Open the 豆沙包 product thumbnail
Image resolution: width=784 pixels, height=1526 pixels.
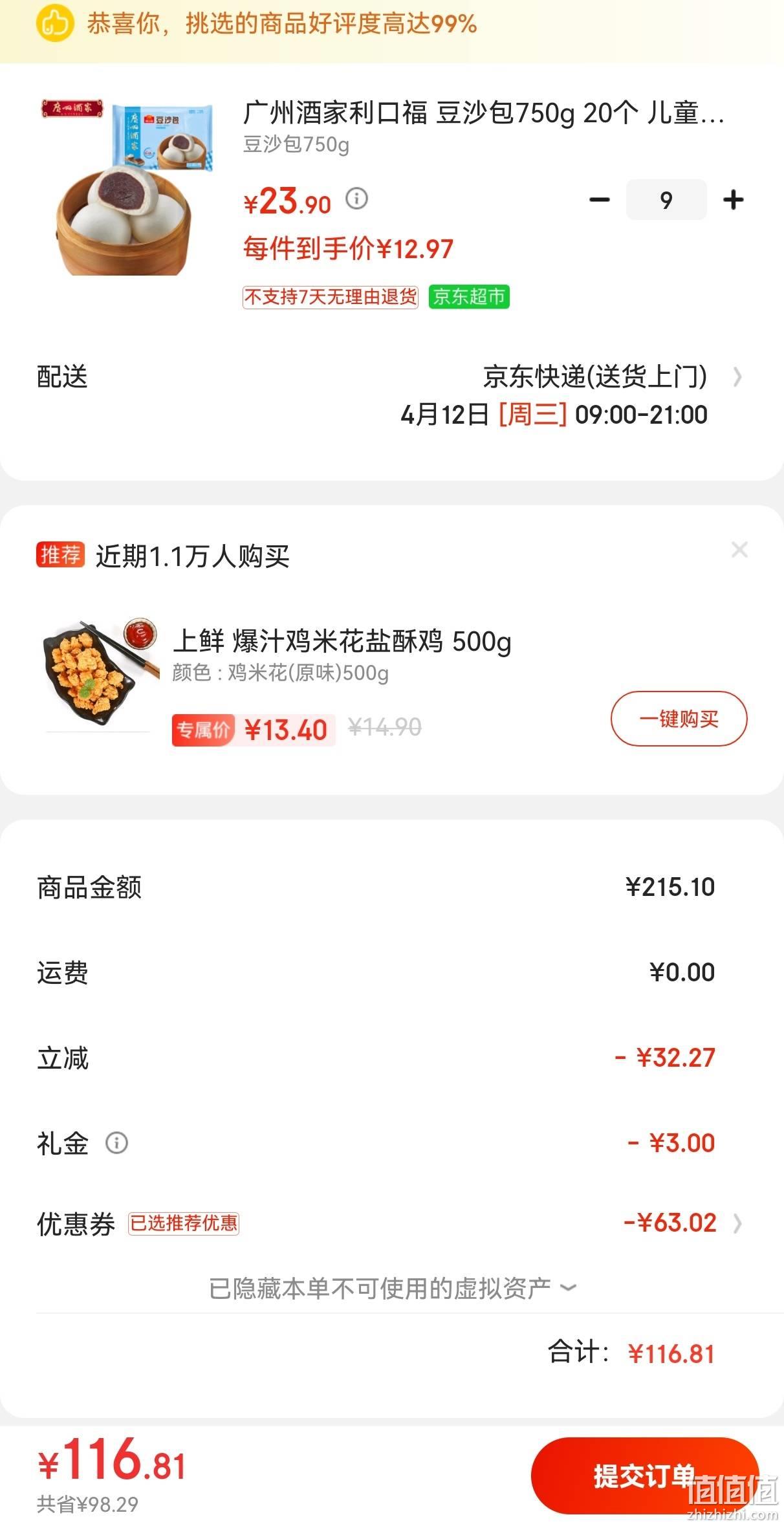[x=126, y=186]
